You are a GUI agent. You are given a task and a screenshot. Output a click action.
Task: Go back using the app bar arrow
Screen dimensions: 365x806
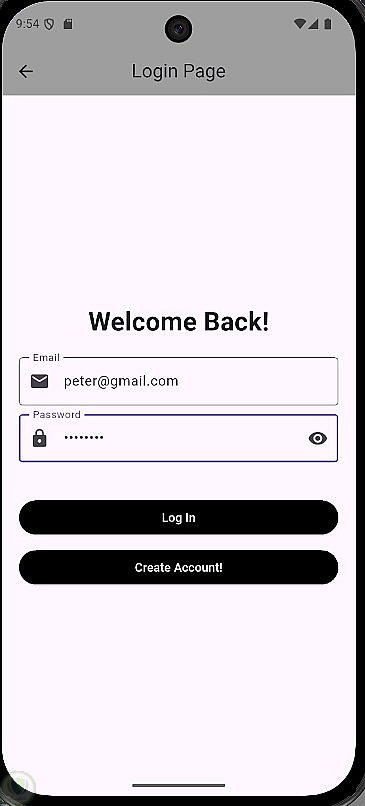click(26, 71)
